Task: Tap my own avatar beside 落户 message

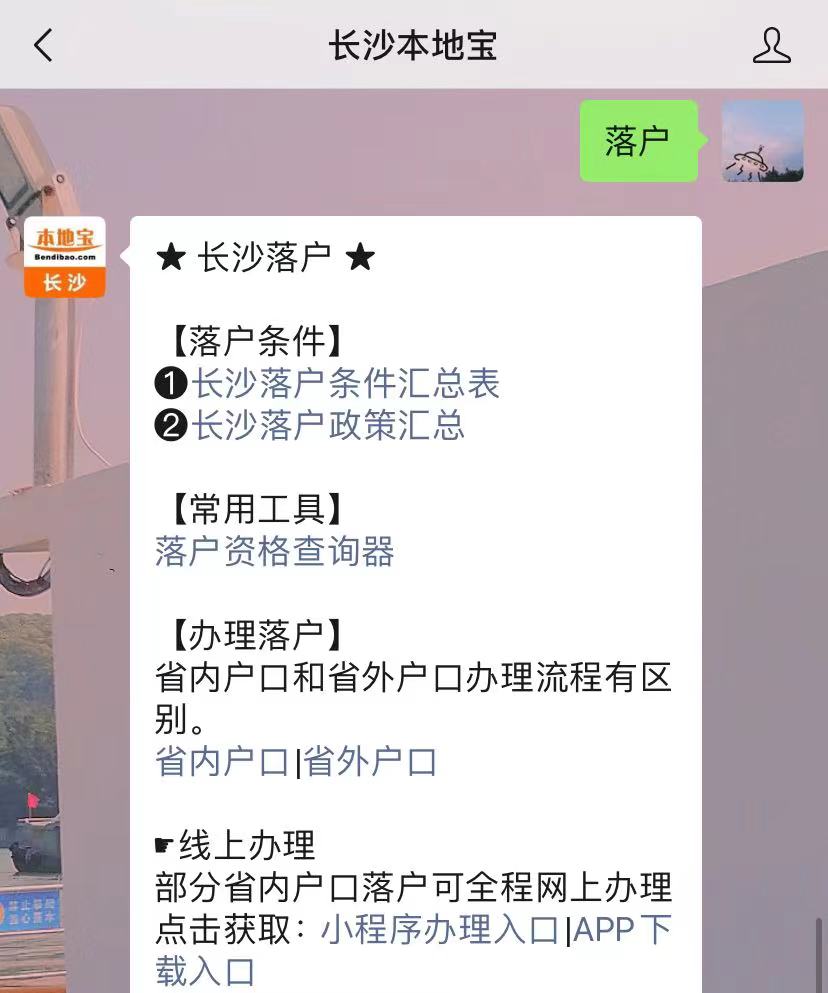Action: 763,141
